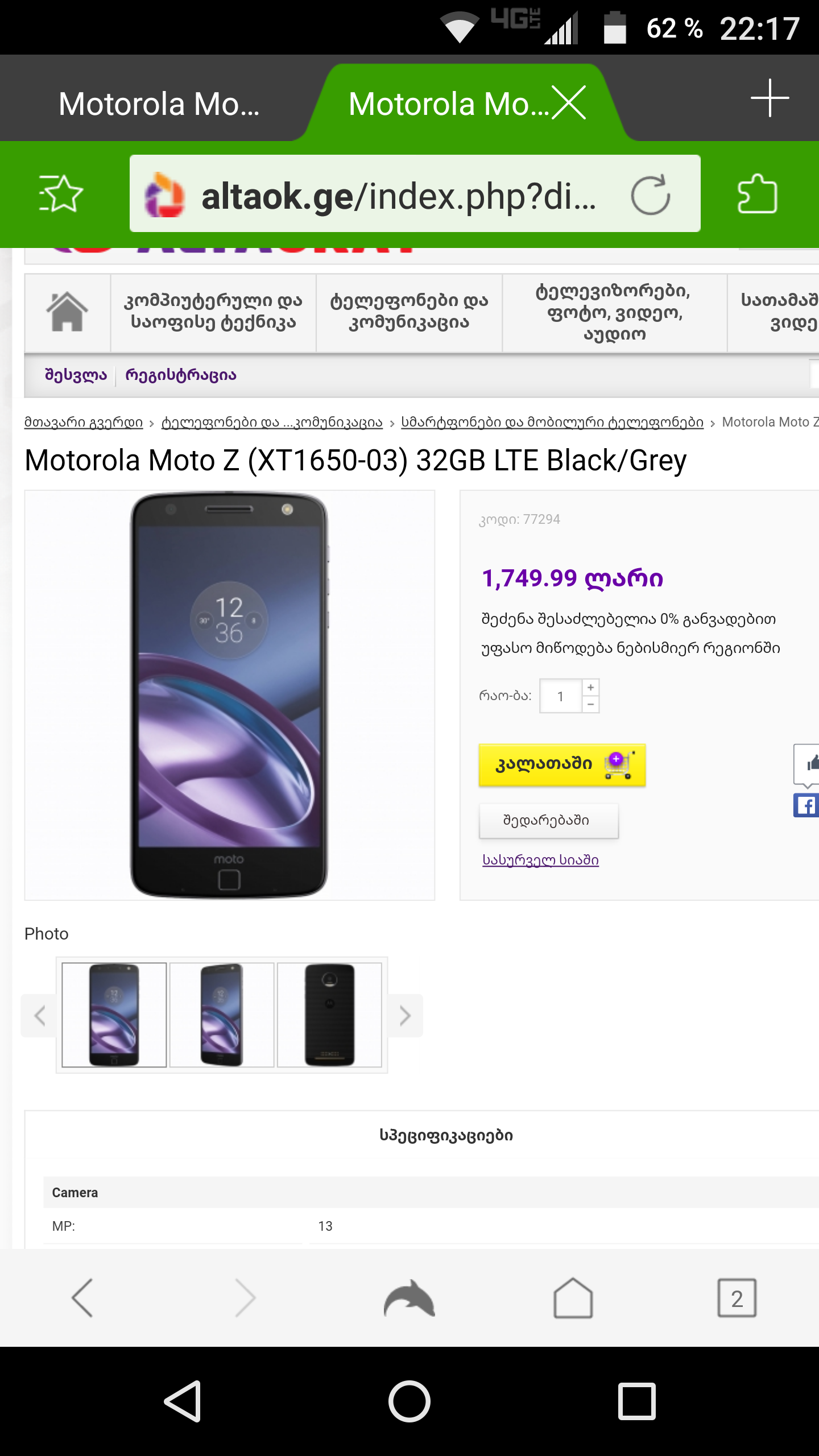The height and width of the screenshot is (1456, 819).
Task: Open the შესვლა login link
Action: point(76,375)
